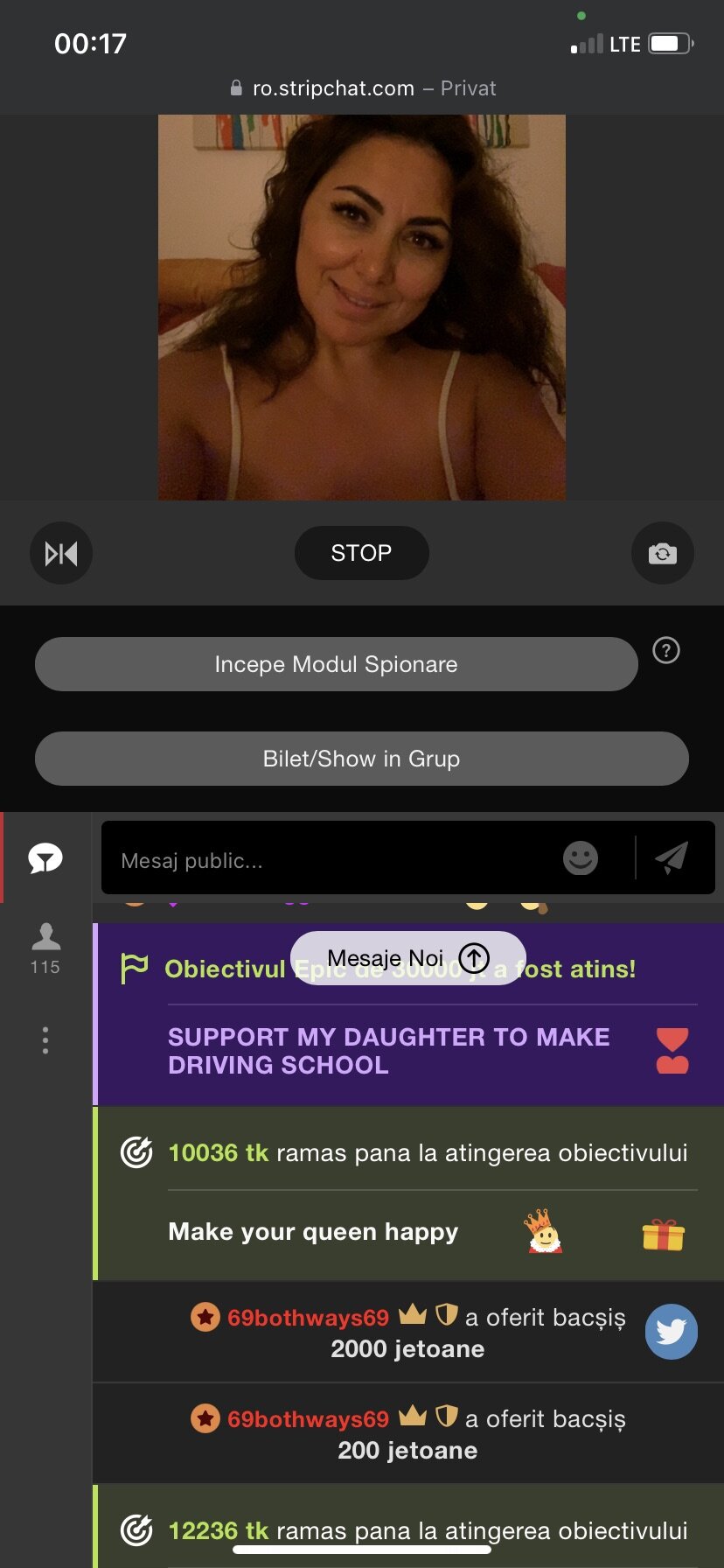This screenshot has width=724, height=1568.
Task: Open the emoji picker
Action: pos(581,858)
